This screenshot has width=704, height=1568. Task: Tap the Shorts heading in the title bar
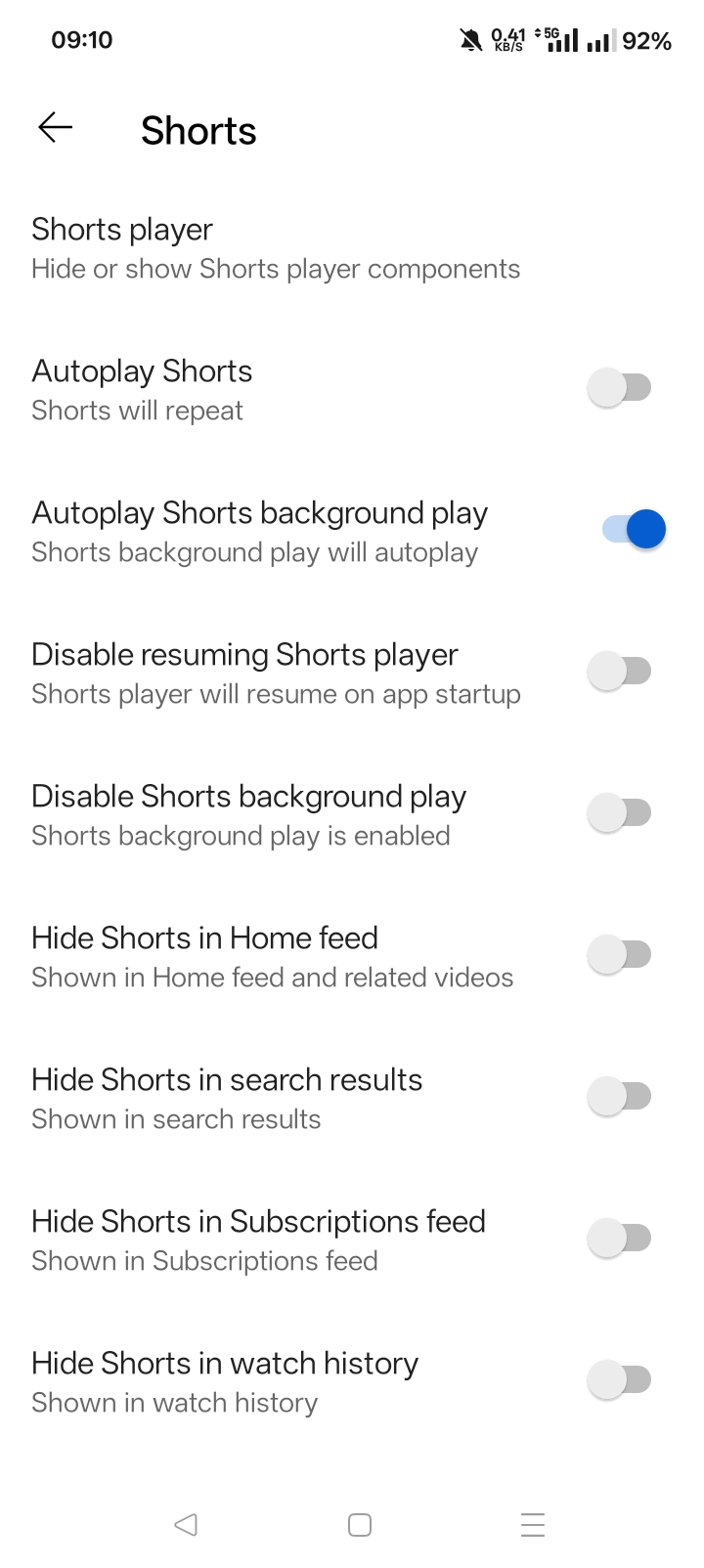(x=198, y=130)
